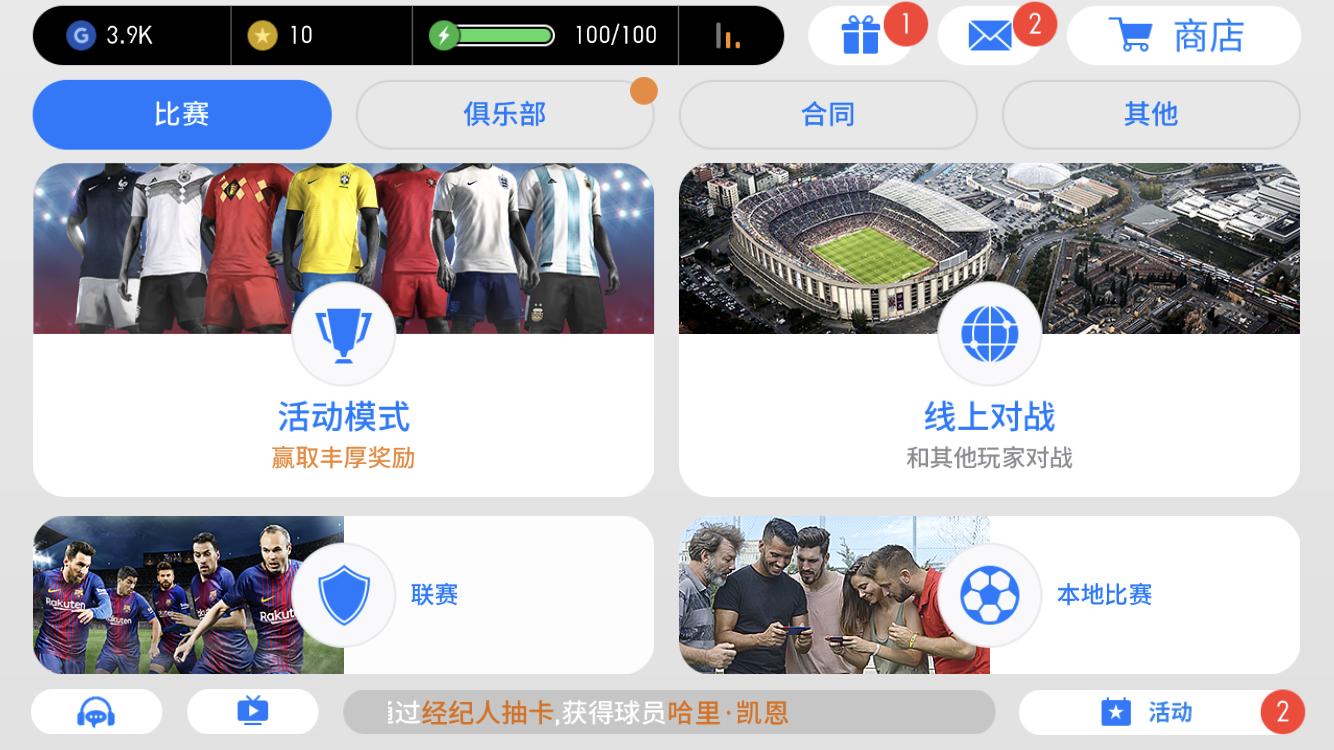Open the orange stats bars icon
The height and width of the screenshot is (750, 1334).
point(729,36)
